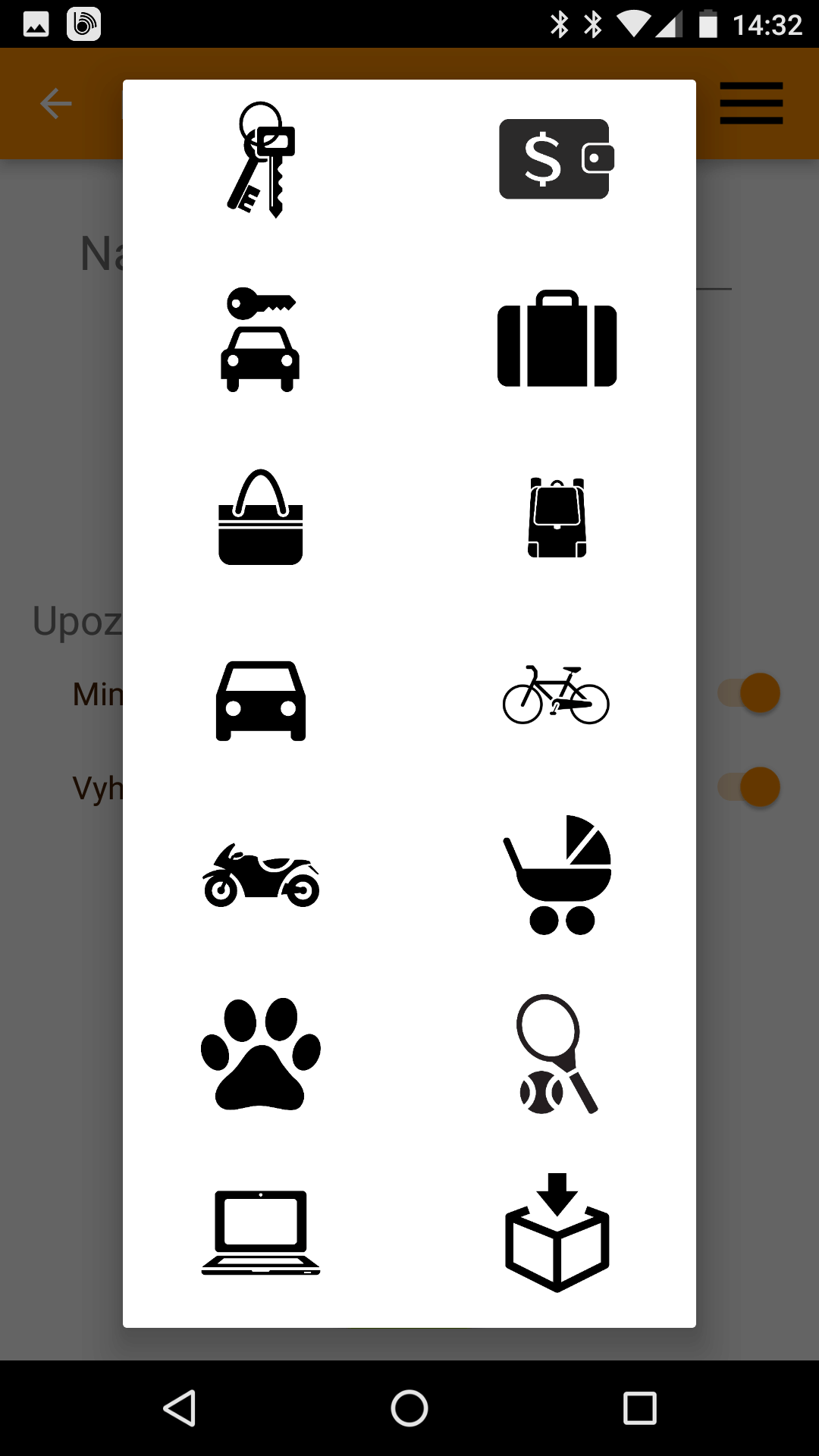Pick the backpack icon

click(557, 517)
